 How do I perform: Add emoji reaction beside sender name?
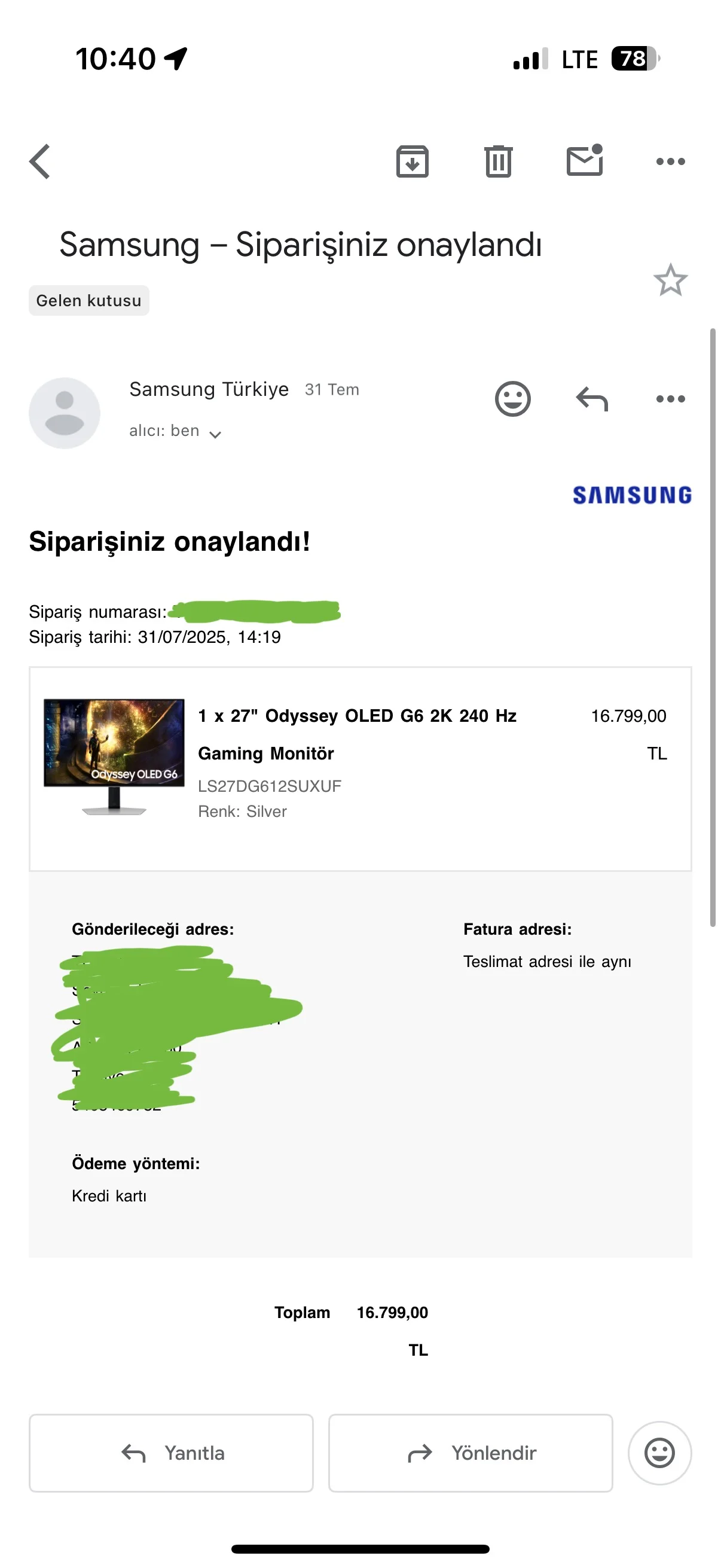tap(512, 399)
